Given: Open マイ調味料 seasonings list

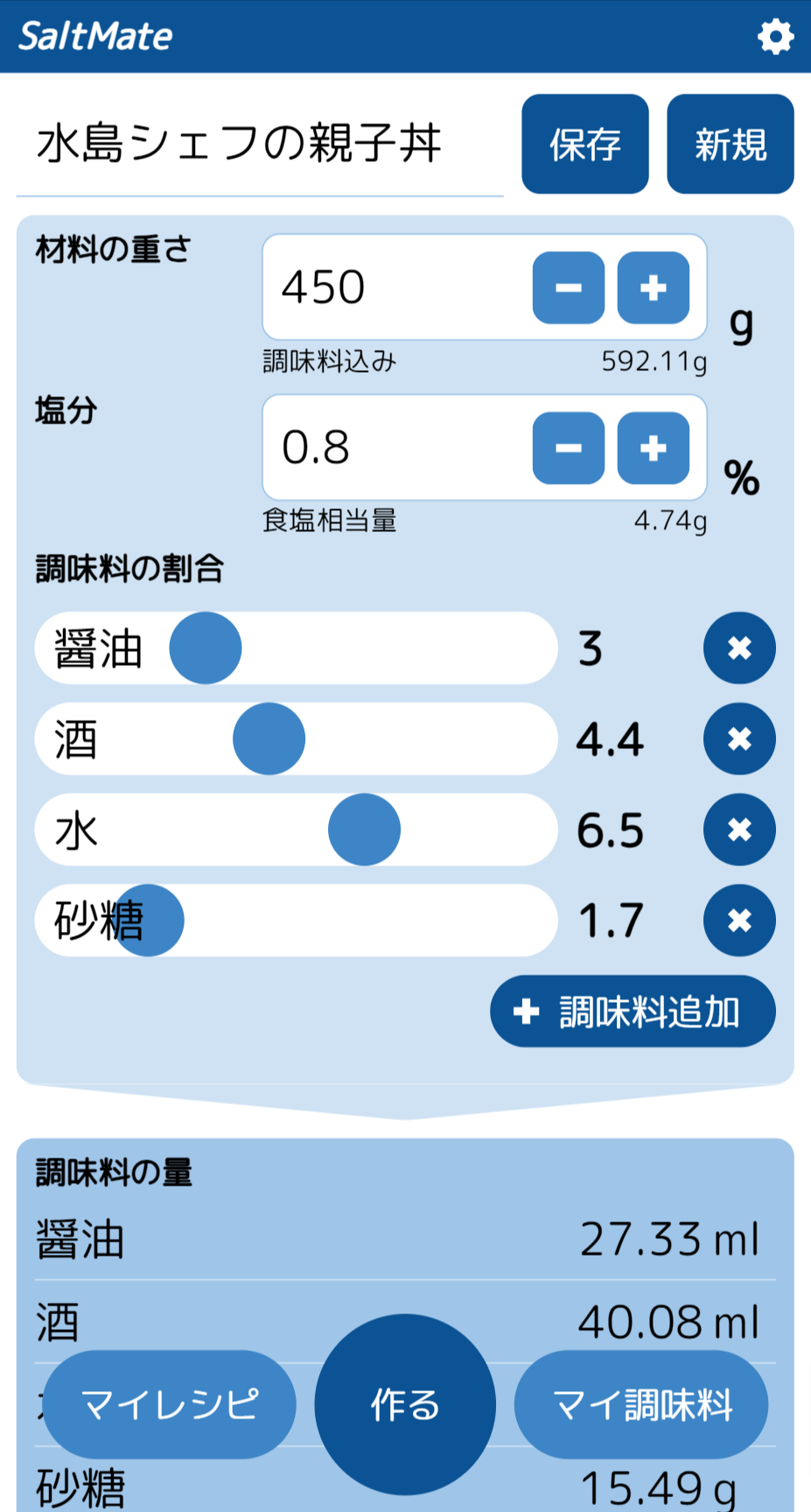Looking at the screenshot, I should 641,1404.
